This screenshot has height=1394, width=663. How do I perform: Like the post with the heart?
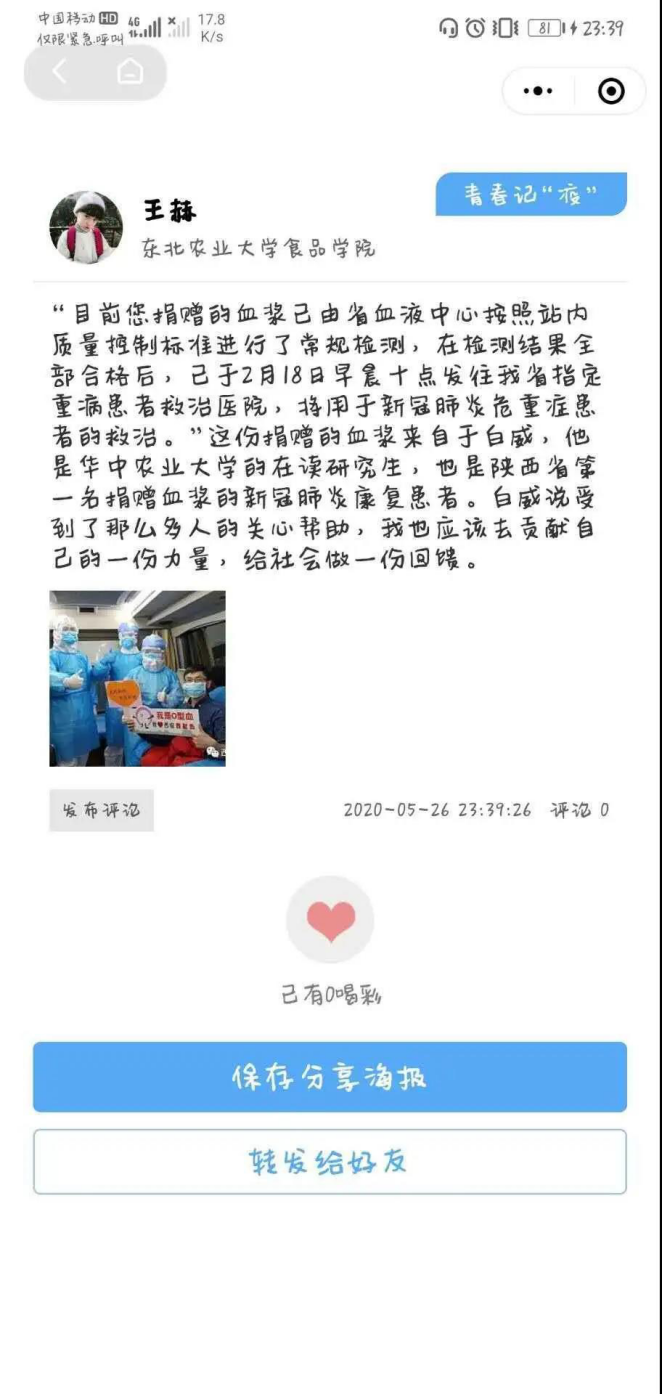pyautogui.click(x=330, y=919)
